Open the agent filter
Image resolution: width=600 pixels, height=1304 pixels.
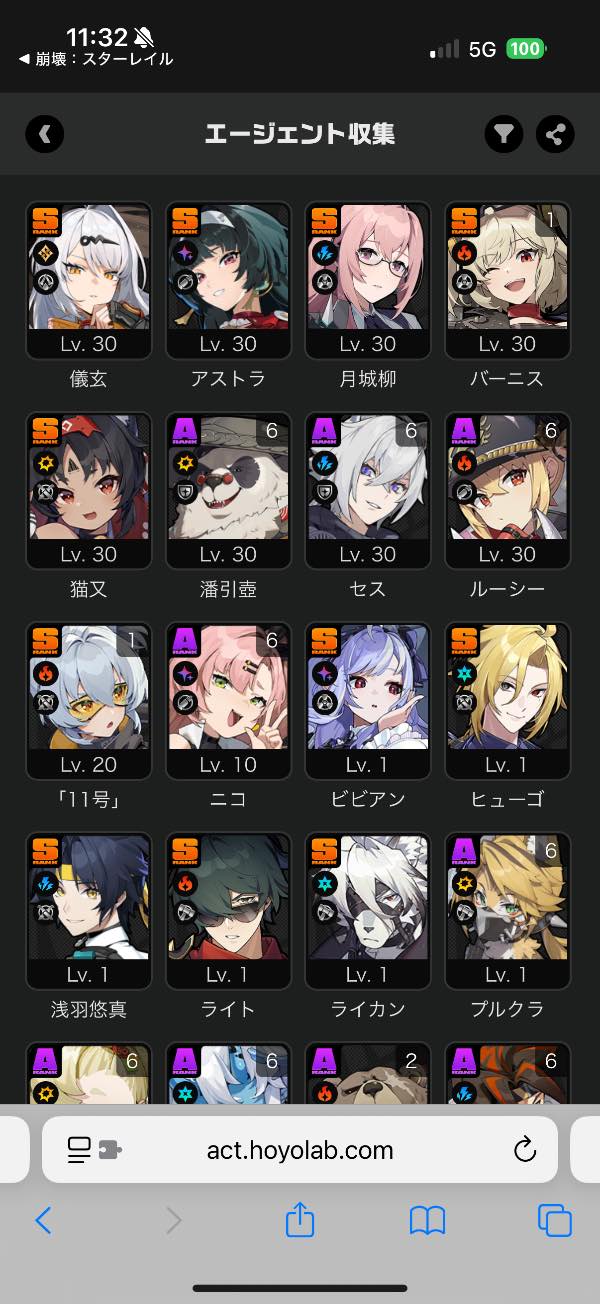pos(504,133)
